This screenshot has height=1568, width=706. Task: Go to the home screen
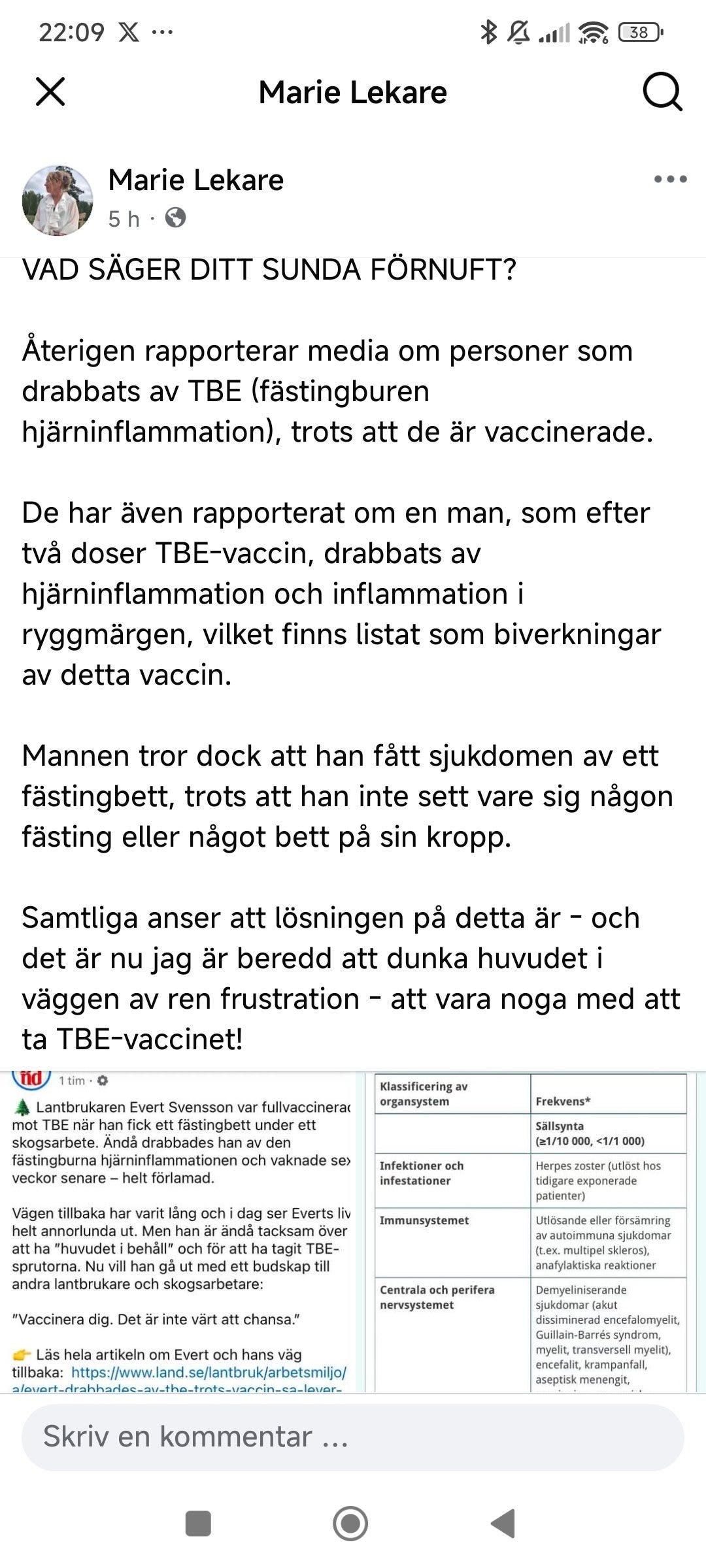click(350, 1523)
